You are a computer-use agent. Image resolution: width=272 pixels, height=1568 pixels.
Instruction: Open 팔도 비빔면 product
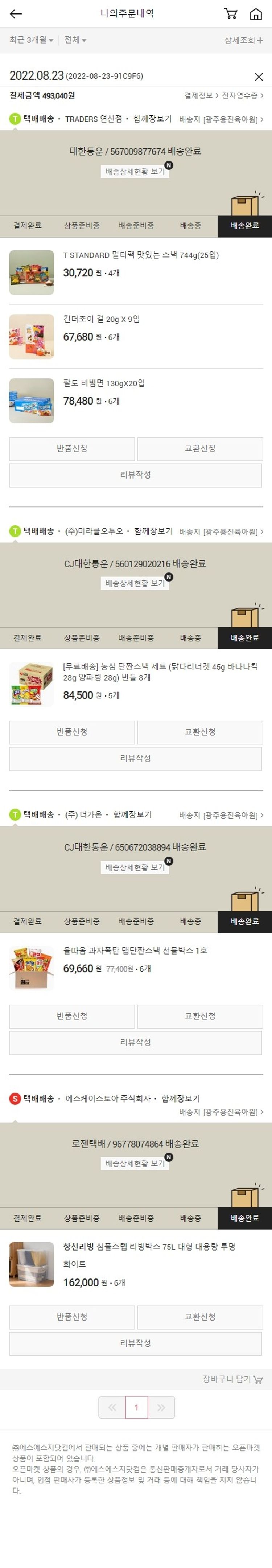[103, 383]
